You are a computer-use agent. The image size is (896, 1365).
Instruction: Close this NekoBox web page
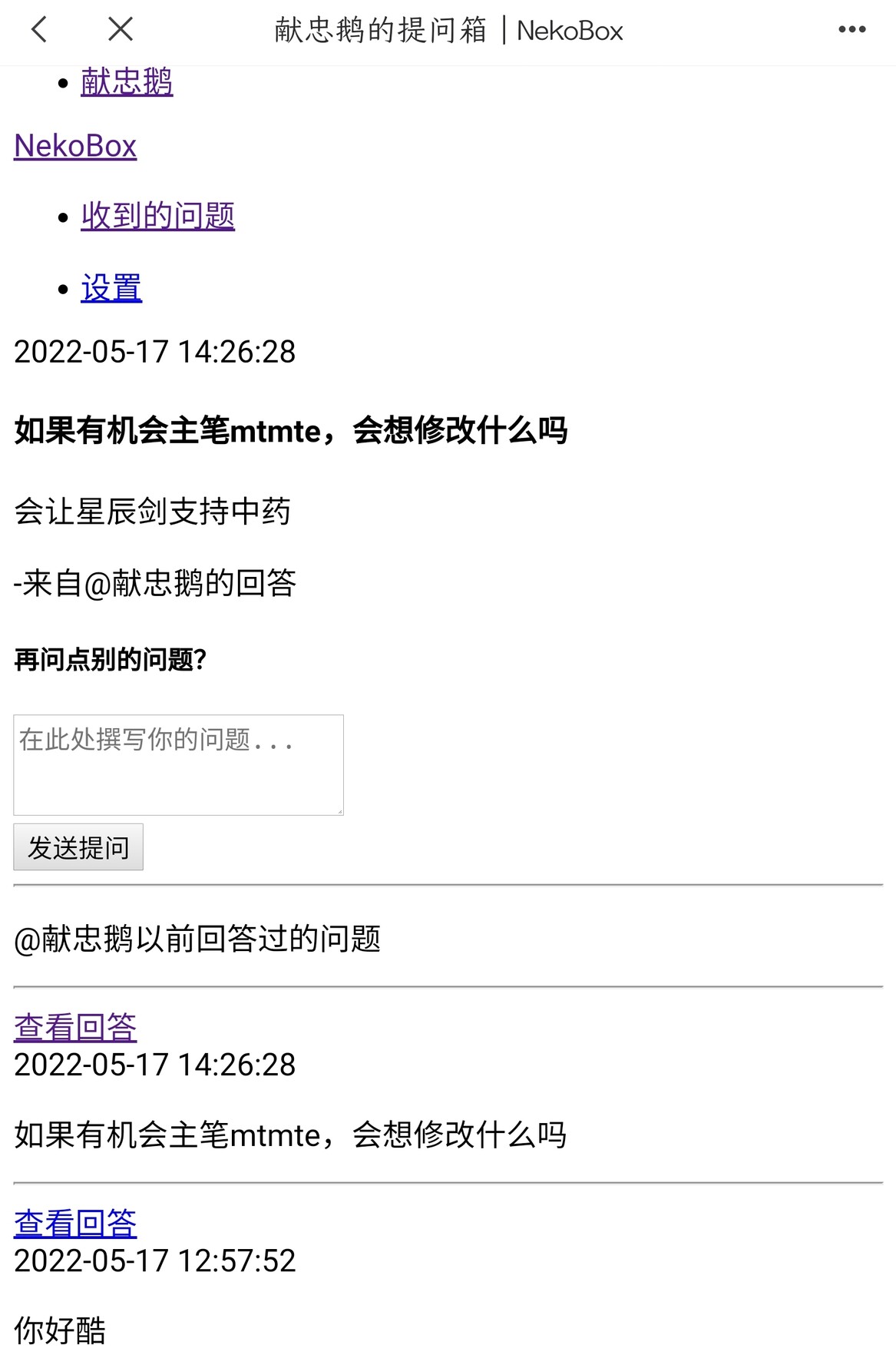(x=121, y=30)
